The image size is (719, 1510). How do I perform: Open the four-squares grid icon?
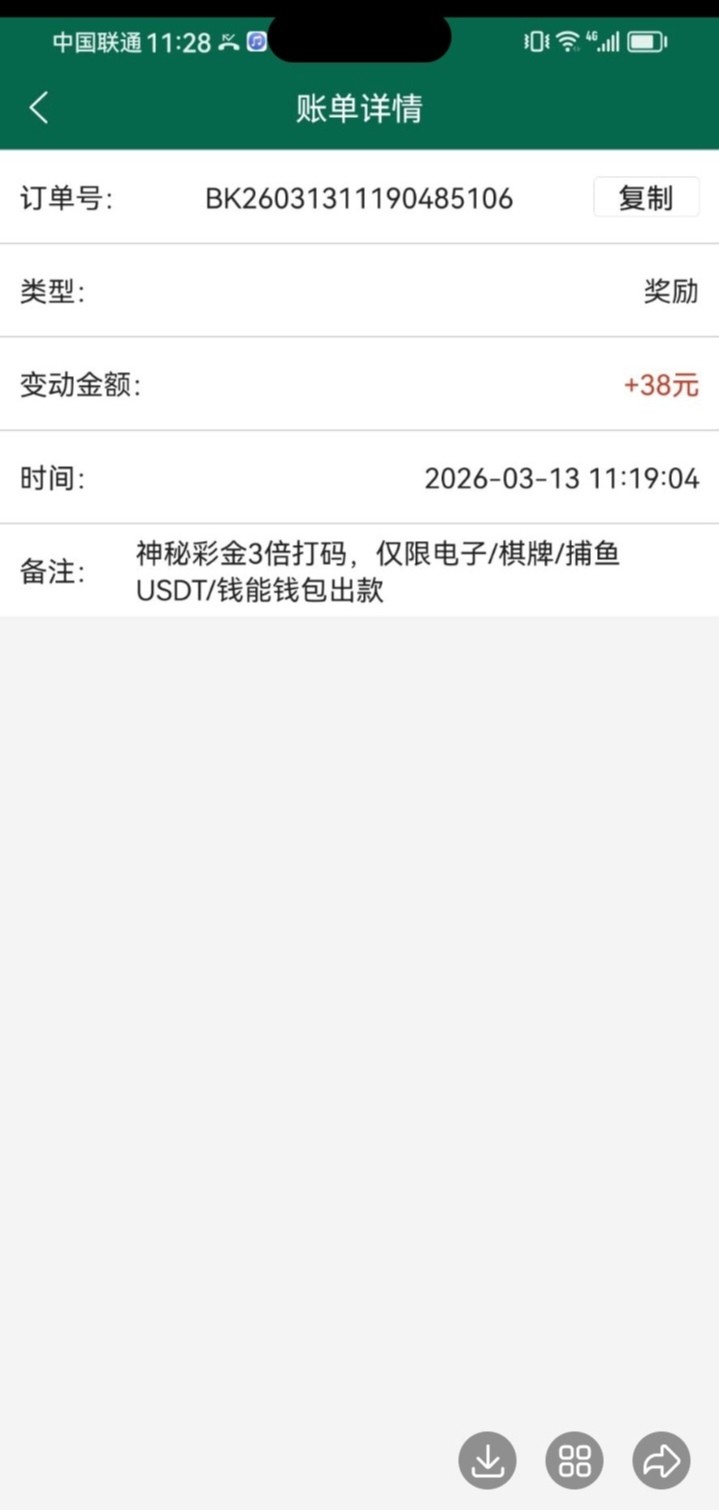pyautogui.click(x=574, y=1460)
